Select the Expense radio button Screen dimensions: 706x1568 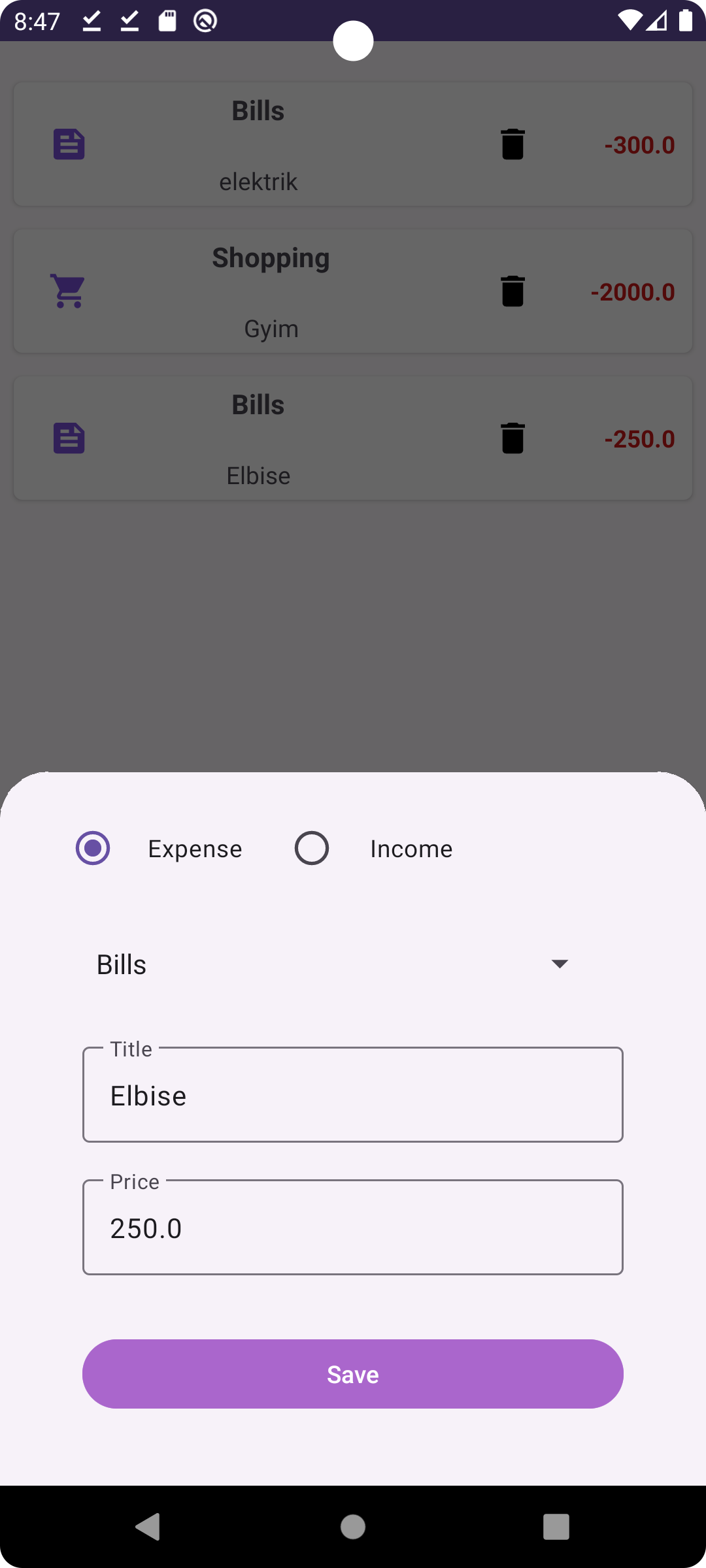[x=93, y=848]
